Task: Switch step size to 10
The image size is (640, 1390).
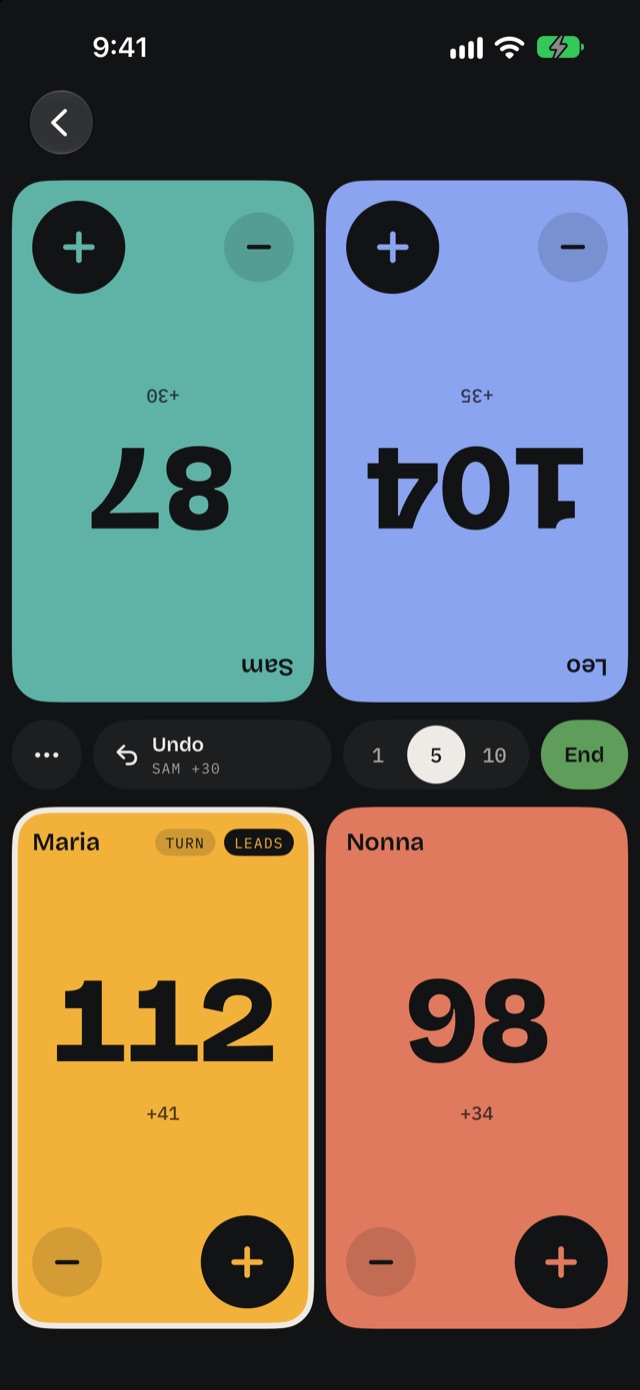Action: [494, 756]
